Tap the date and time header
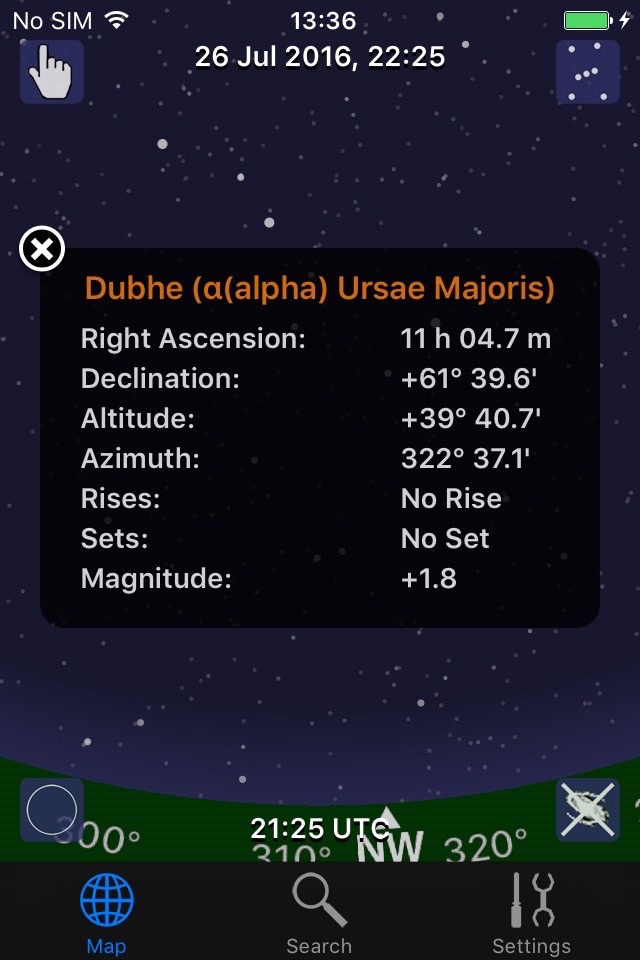640x960 pixels. tap(320, 57)
